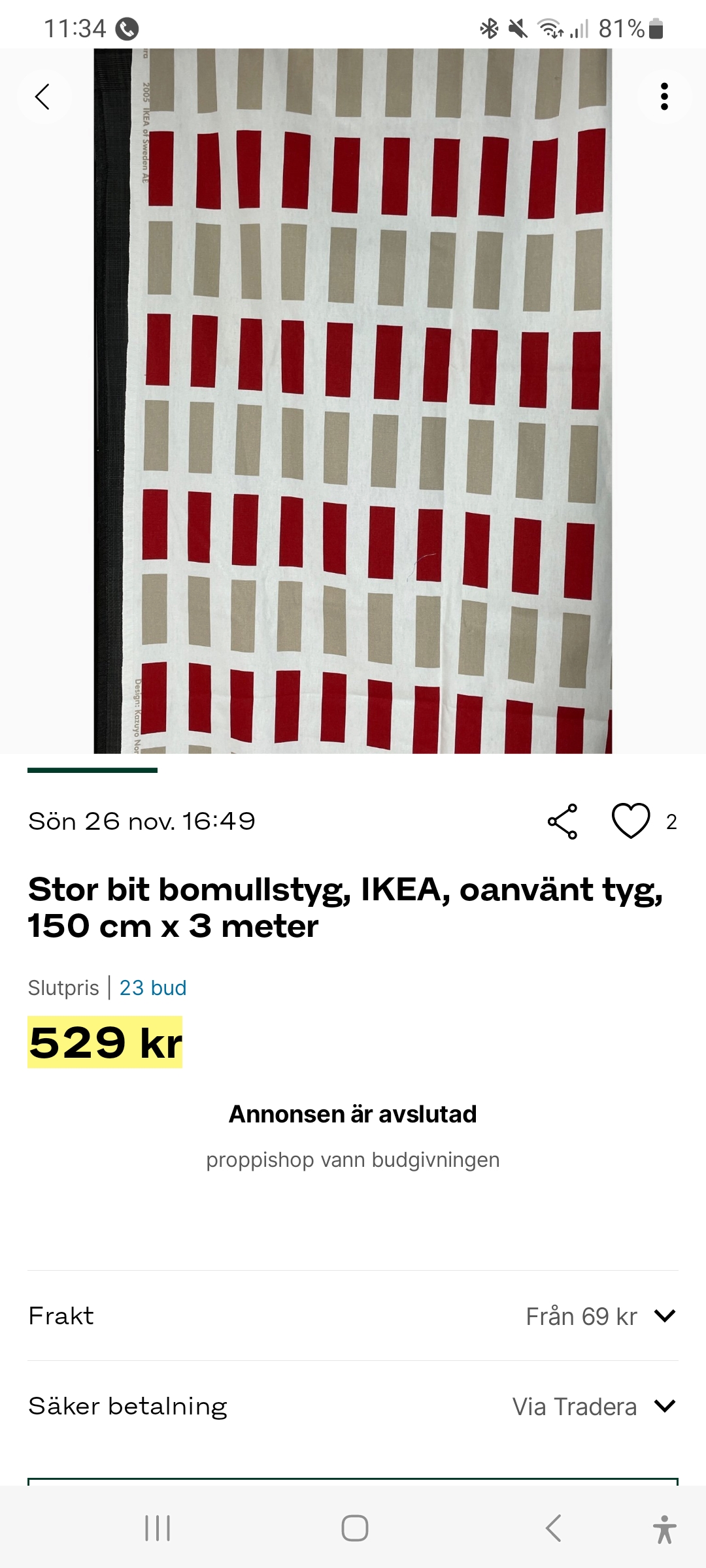View the 23 bud bid history
Viewport: 706px width, 1568px height.
[x=153, y=988]
